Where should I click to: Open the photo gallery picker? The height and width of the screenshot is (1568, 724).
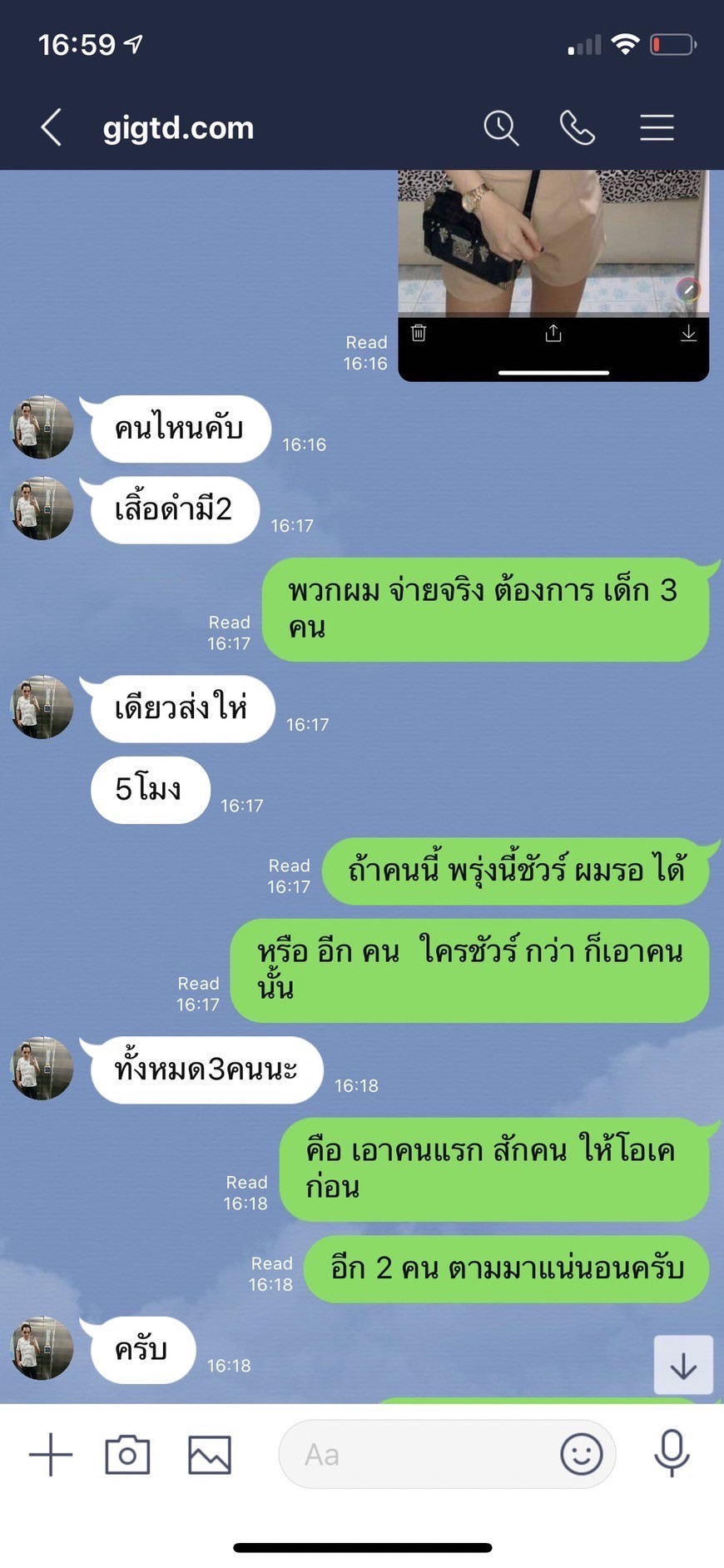pos(209,1454)
